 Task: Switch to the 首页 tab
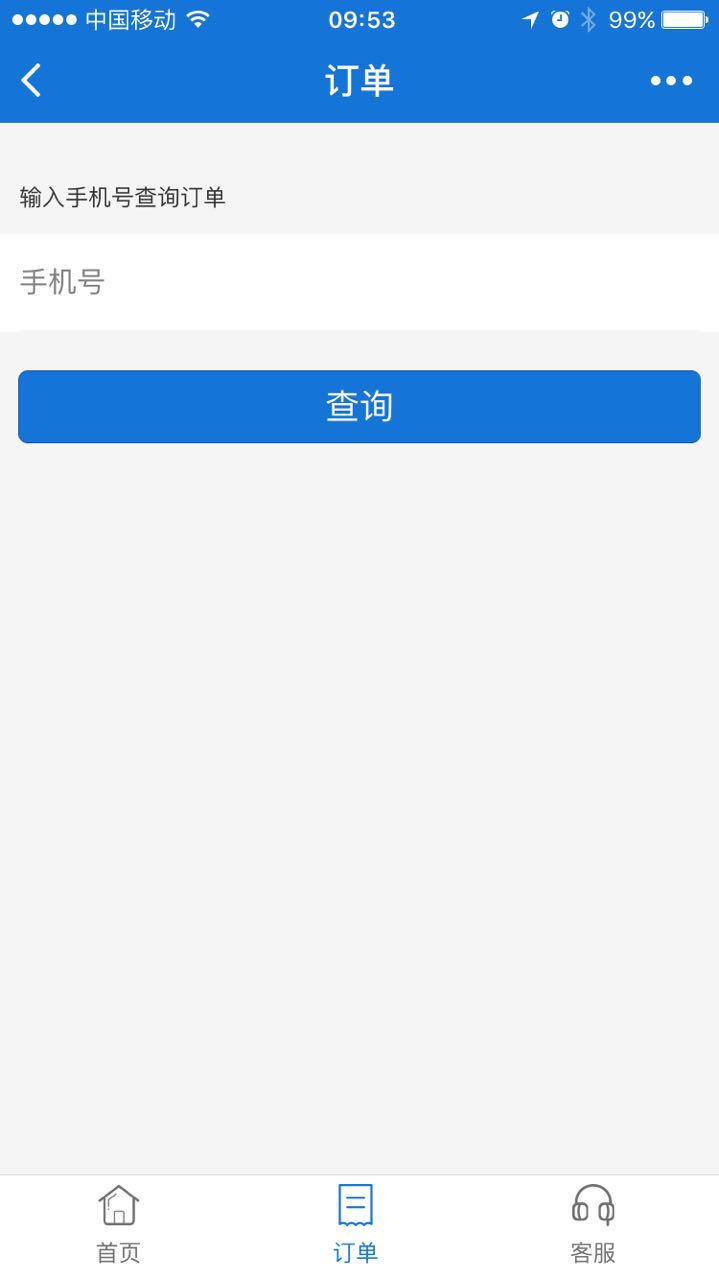118,1224
